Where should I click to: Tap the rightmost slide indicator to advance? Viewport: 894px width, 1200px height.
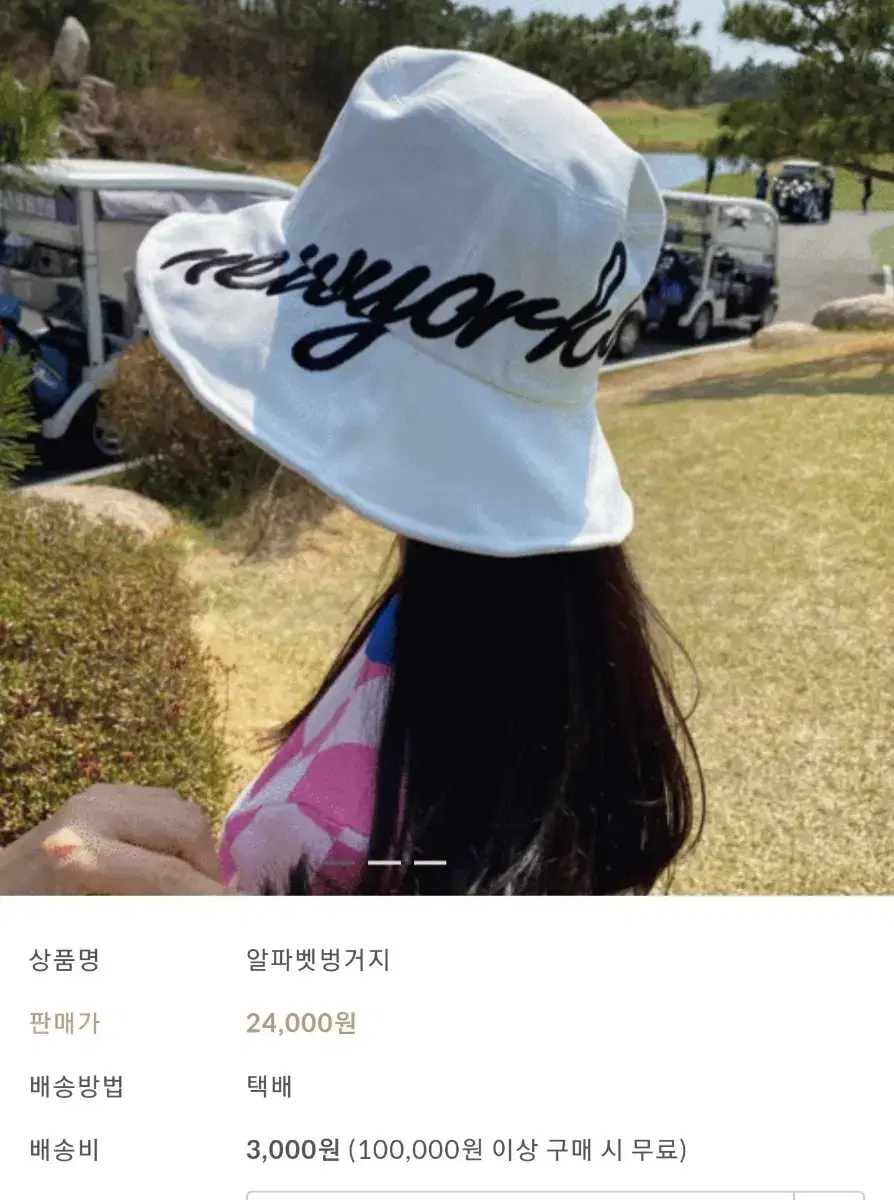(430, 862)
